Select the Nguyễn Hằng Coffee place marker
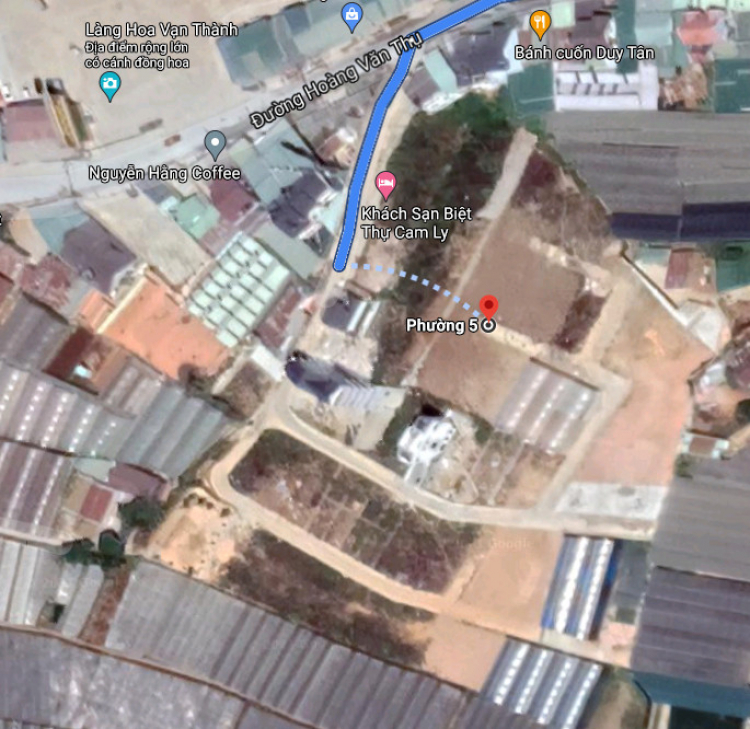The image size is (750, 729). pos(215,144)
